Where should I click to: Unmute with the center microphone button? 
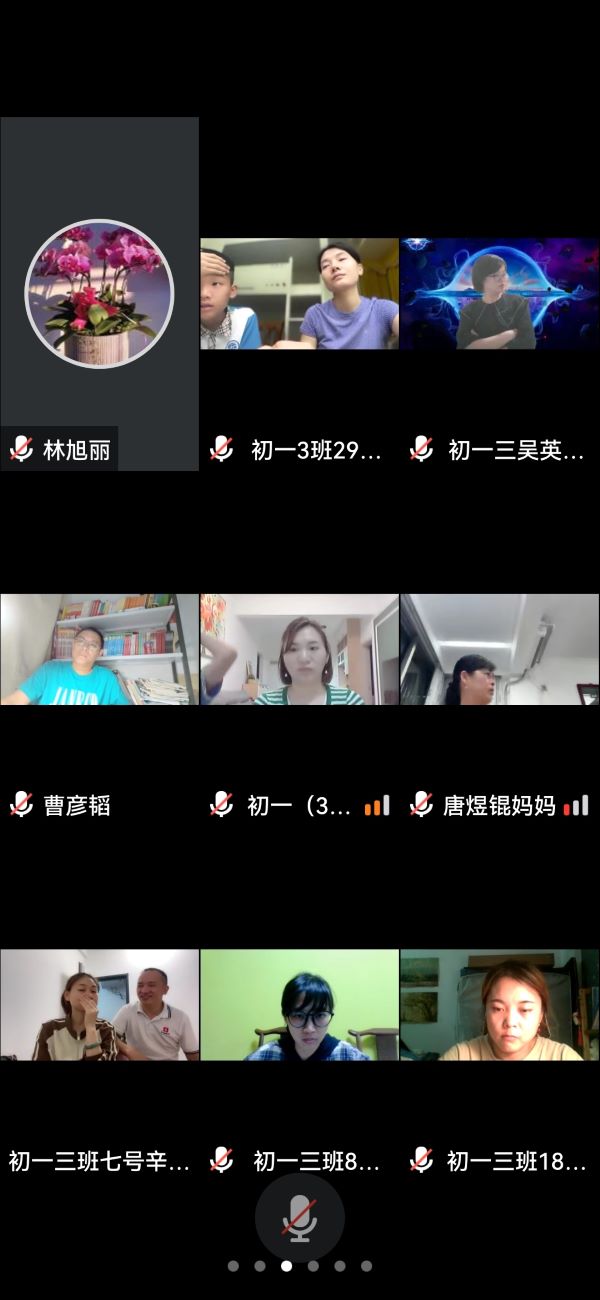[x=299, y=1217]
